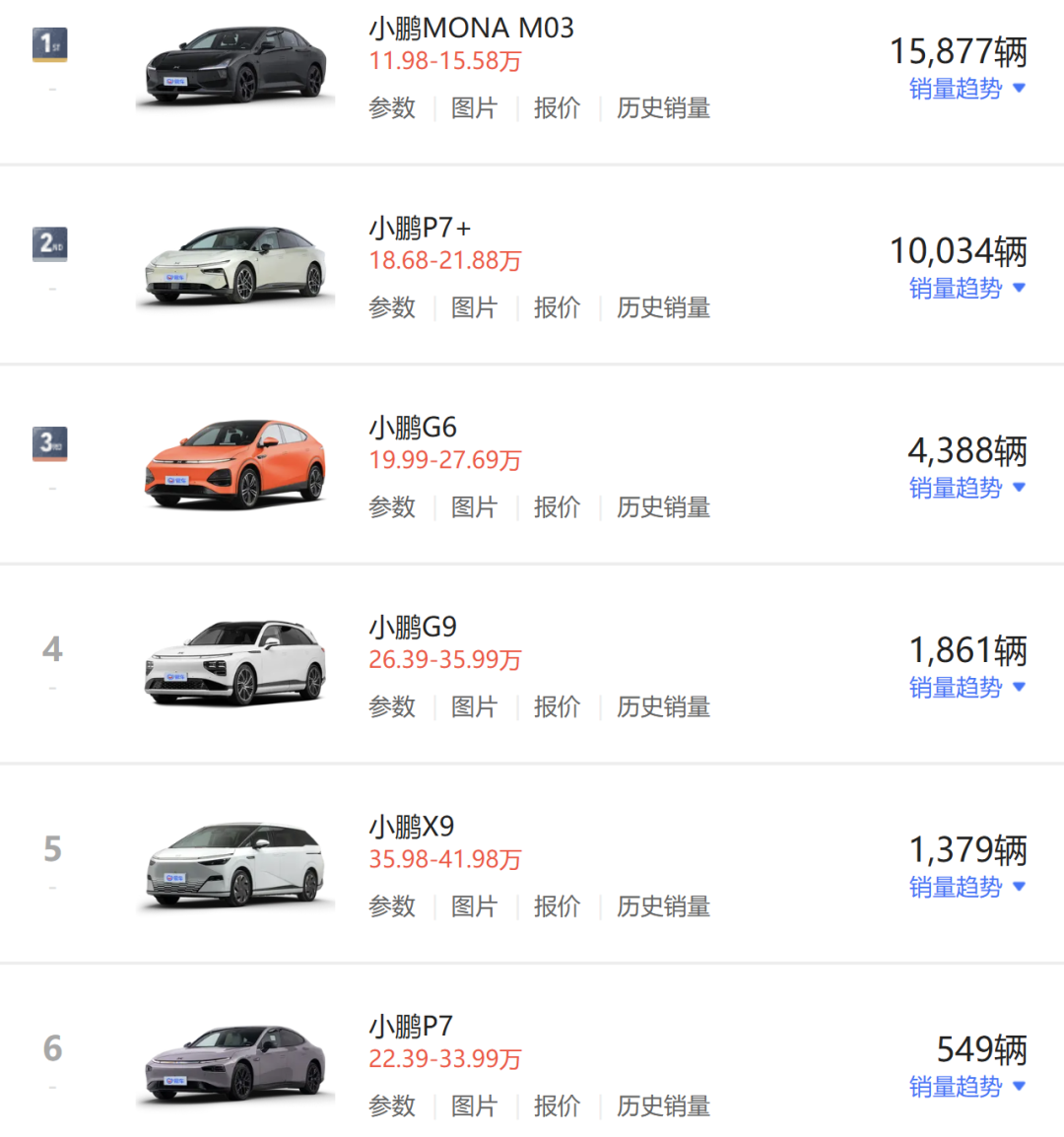The height and width of the screenshot is (1137, 1064).
Task: Show 销量趋势 for 小鹏G6
Action: click(x=966, y=488)
